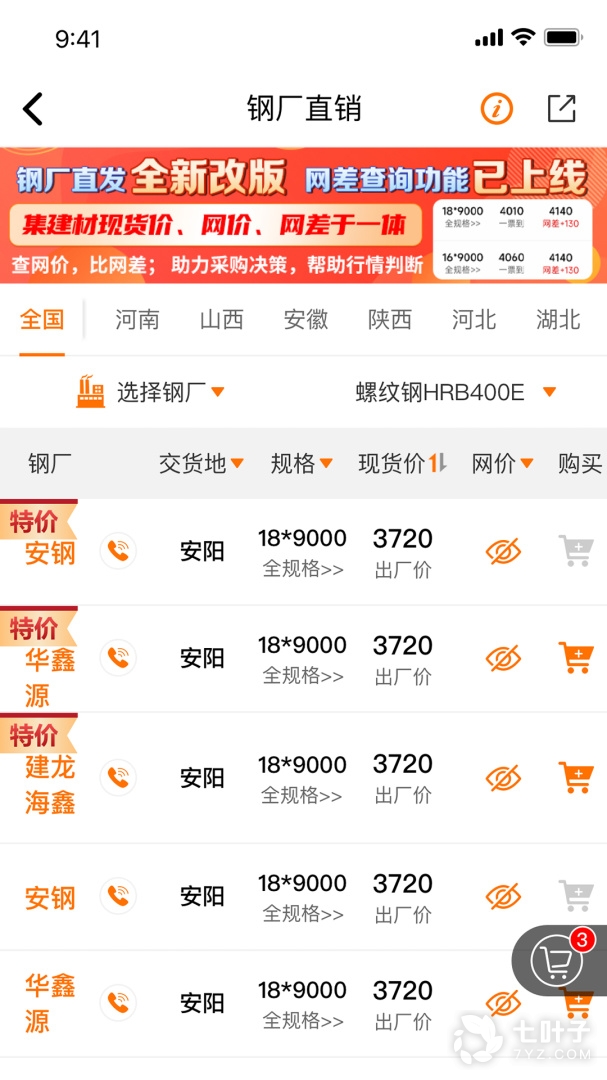Go back using the top-left arrow

click(x=34, y=109)
